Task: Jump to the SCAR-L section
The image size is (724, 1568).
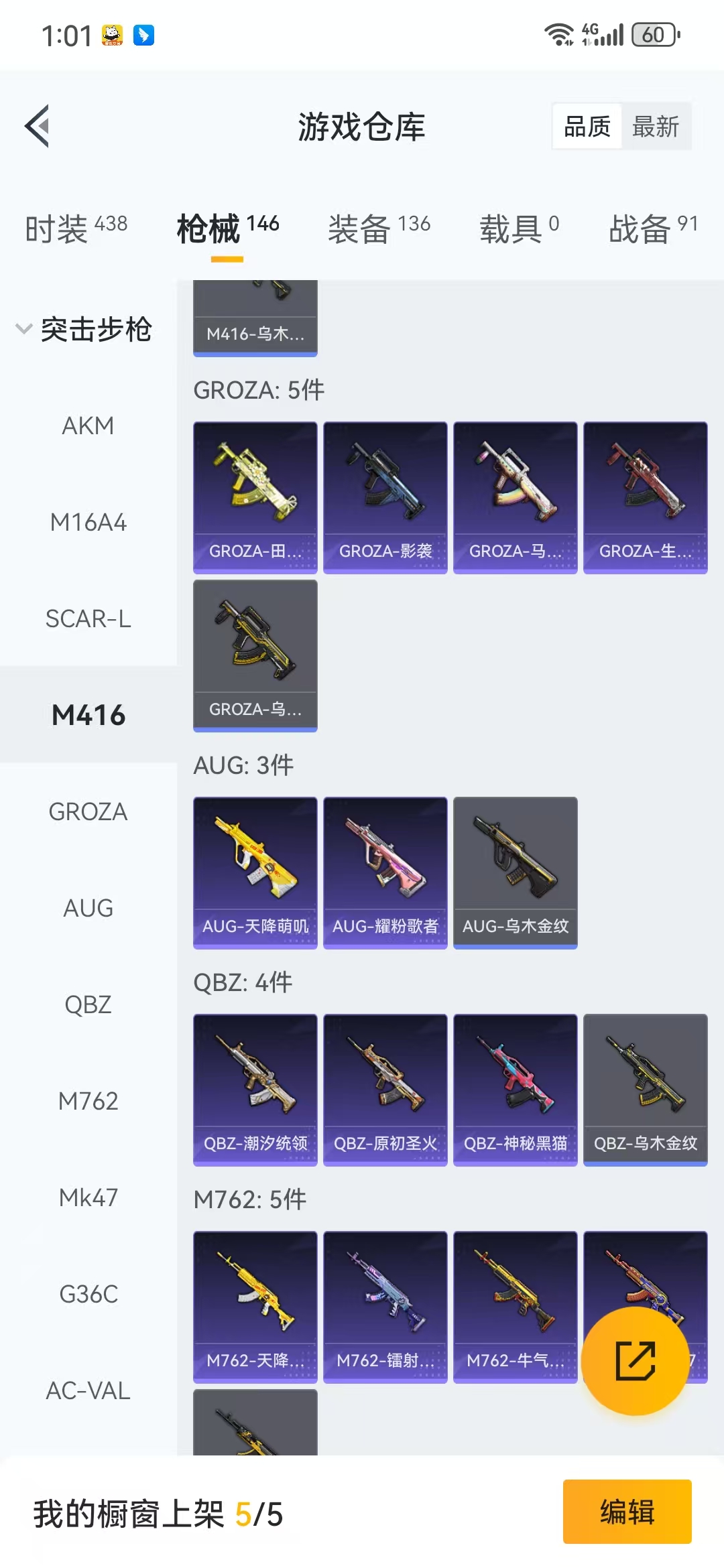Action: [88, 619]
